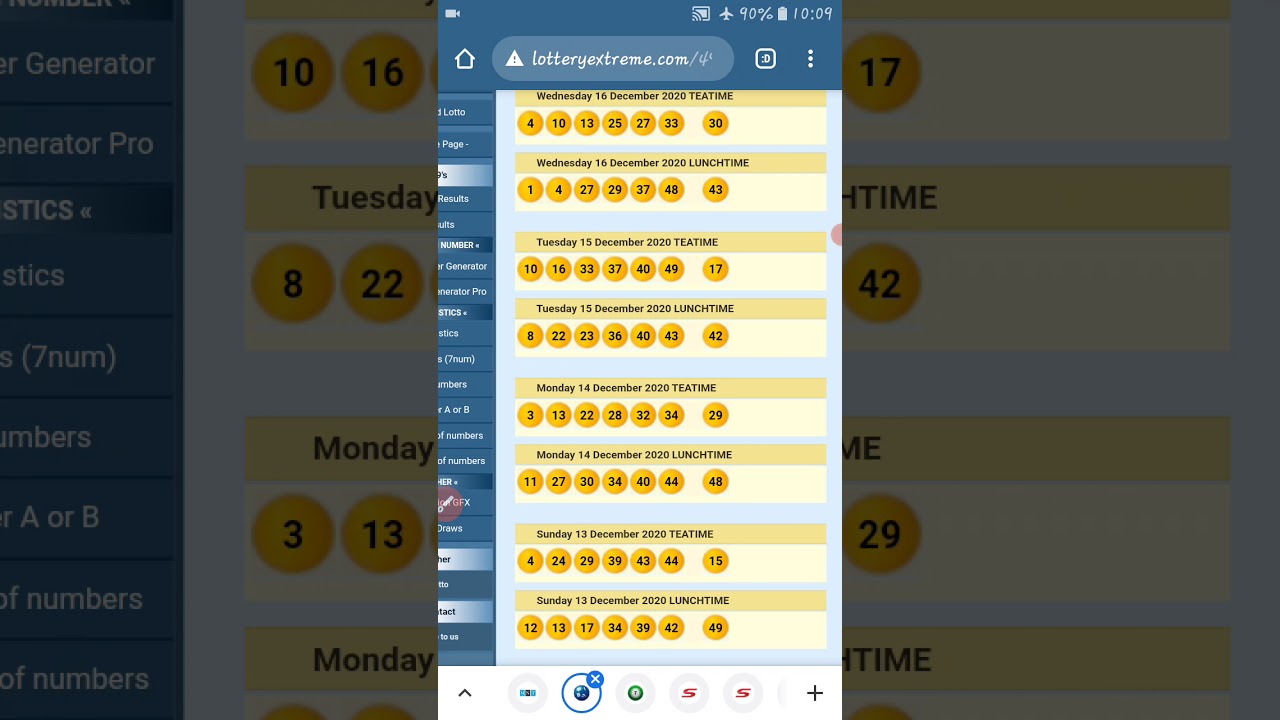The image size is (1280, 720).
Task: Close the current tab with the X badge
Action: tap(595, 680)
